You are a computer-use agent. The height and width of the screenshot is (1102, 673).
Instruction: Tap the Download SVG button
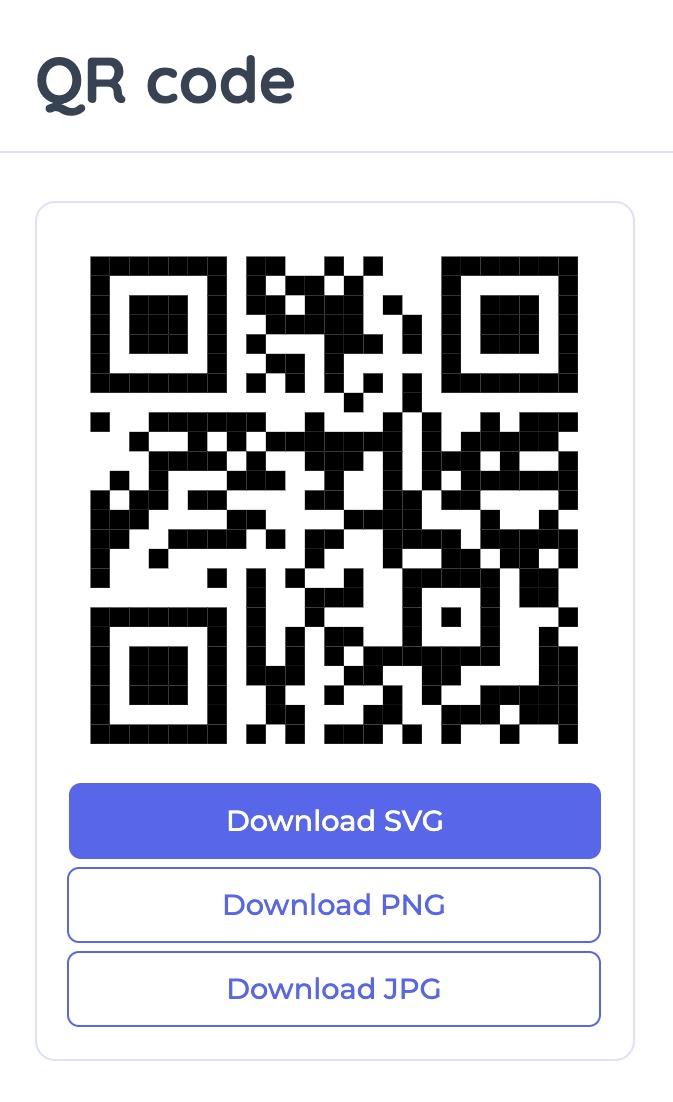click(334, 821)
